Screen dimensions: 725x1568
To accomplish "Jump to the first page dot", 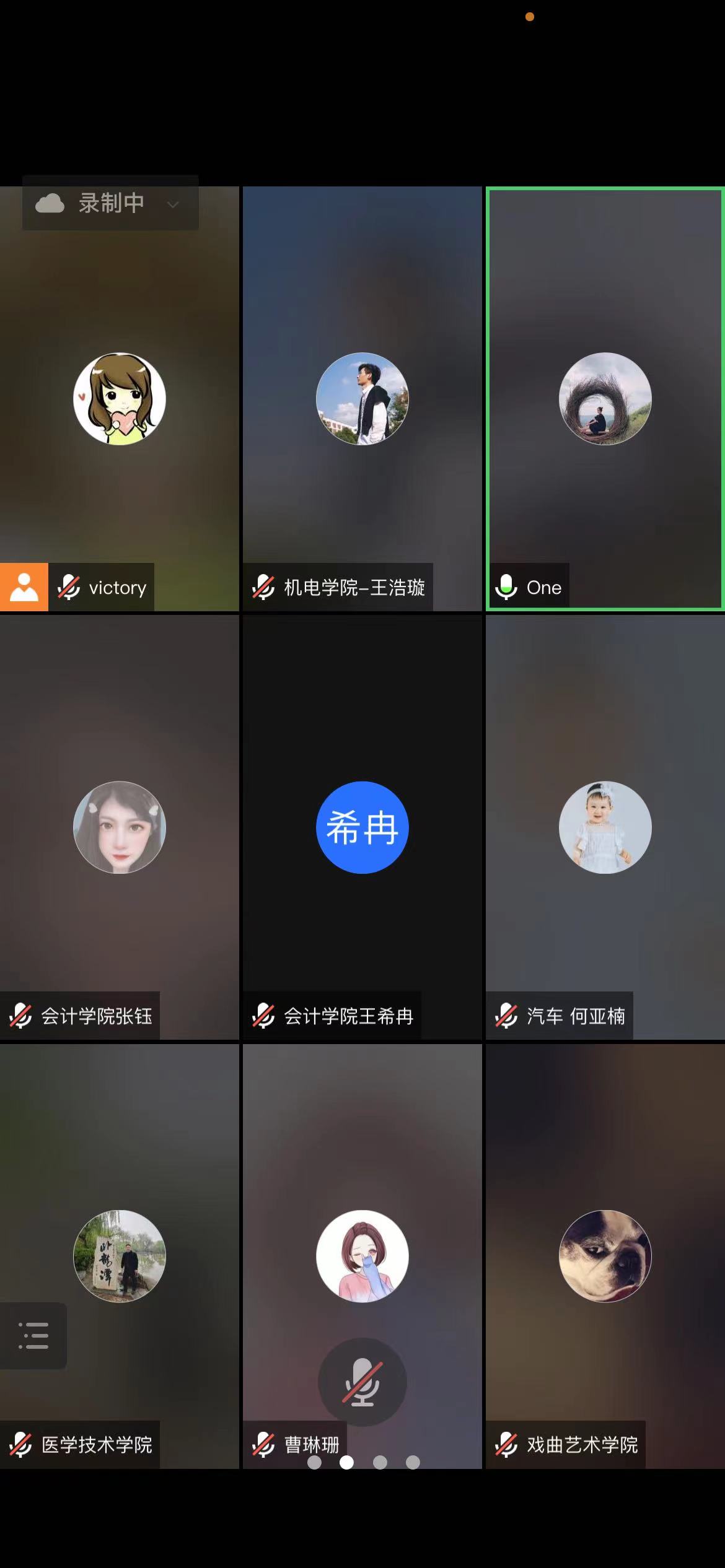I will (315, 1462).
